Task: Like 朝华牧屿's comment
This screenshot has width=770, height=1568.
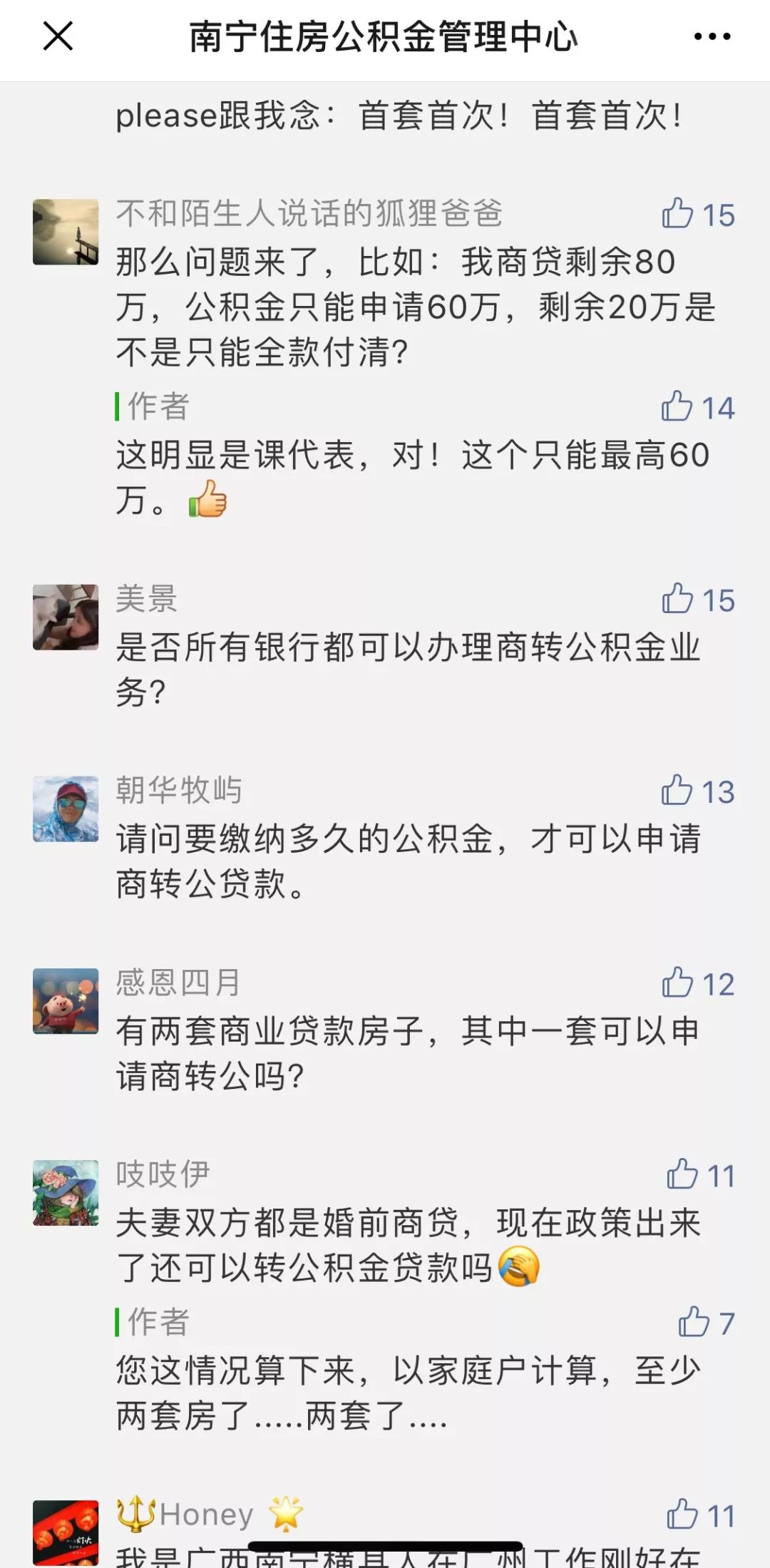Action: tap(698, 791)
